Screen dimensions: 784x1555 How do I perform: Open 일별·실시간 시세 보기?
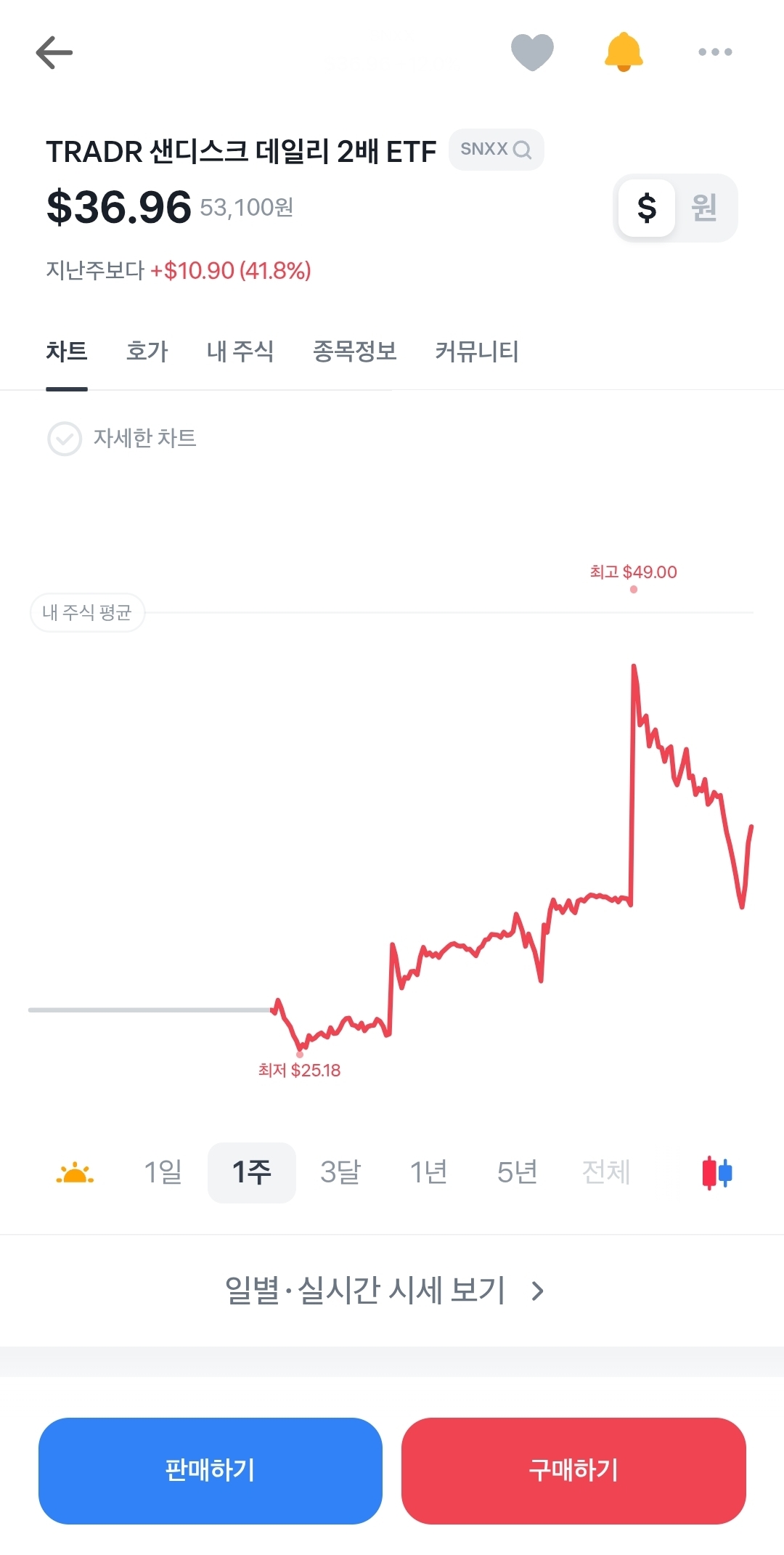point(385,1291)
